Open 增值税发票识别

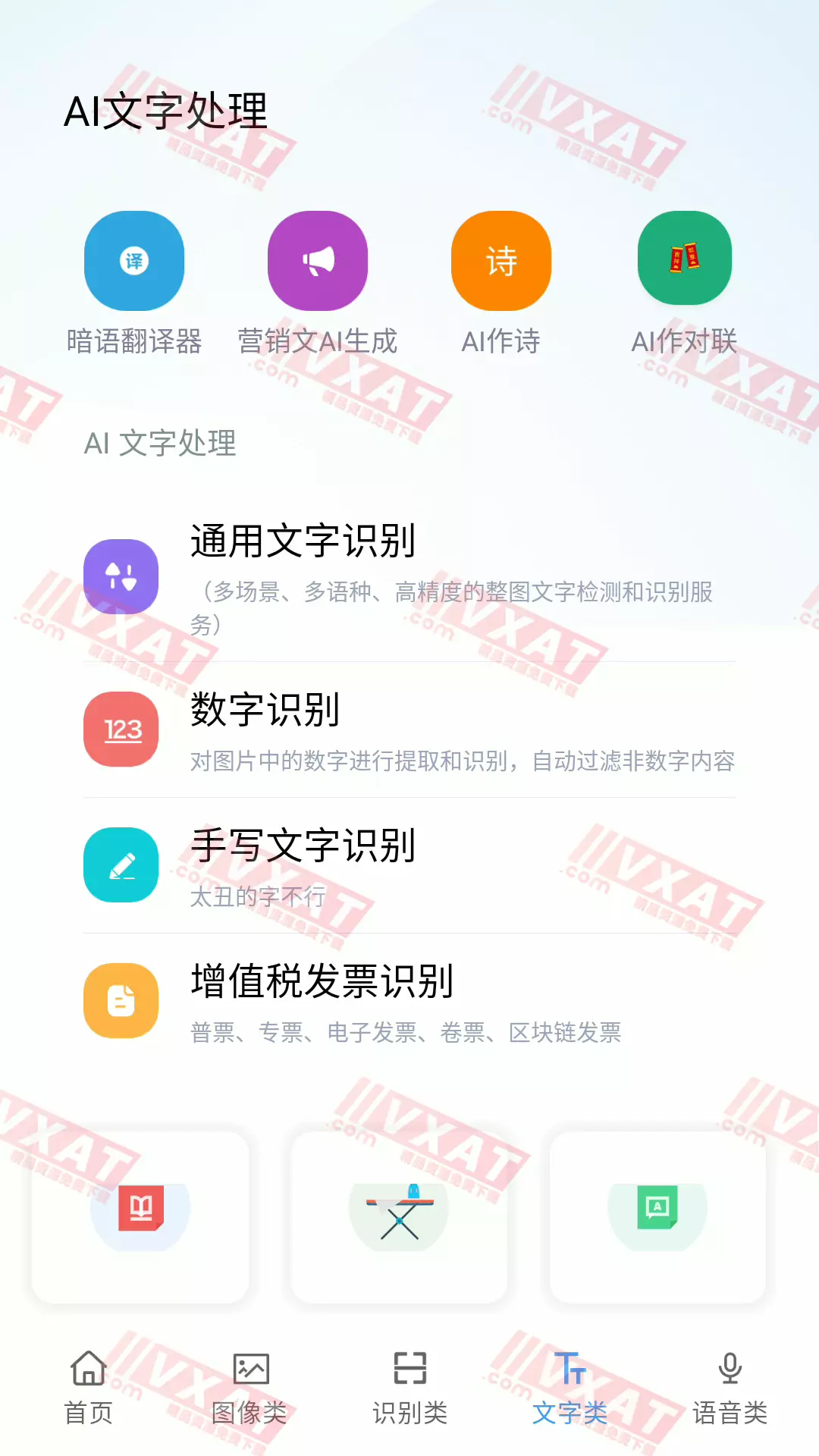(409, 1001)
